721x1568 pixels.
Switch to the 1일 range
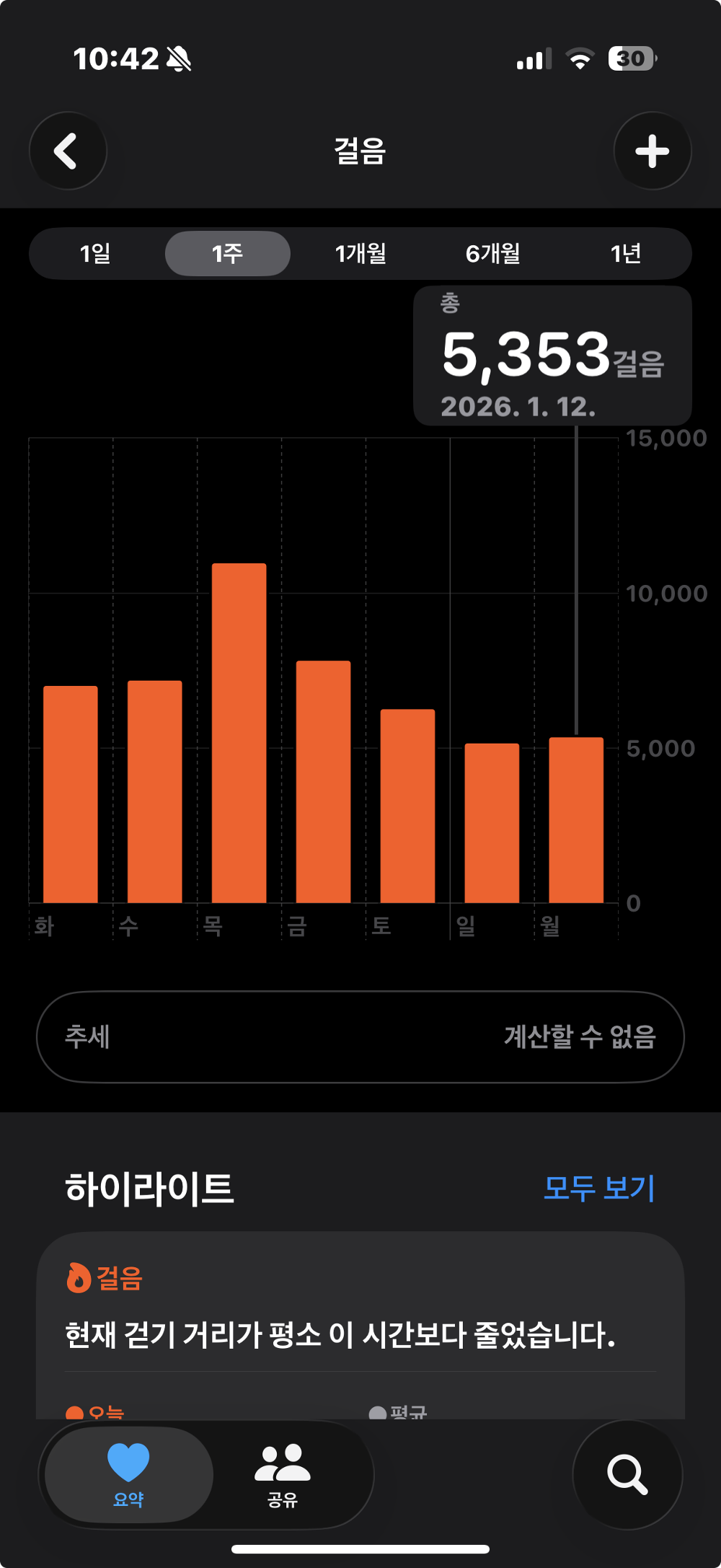pyautogui.click(x=95, y=254)
